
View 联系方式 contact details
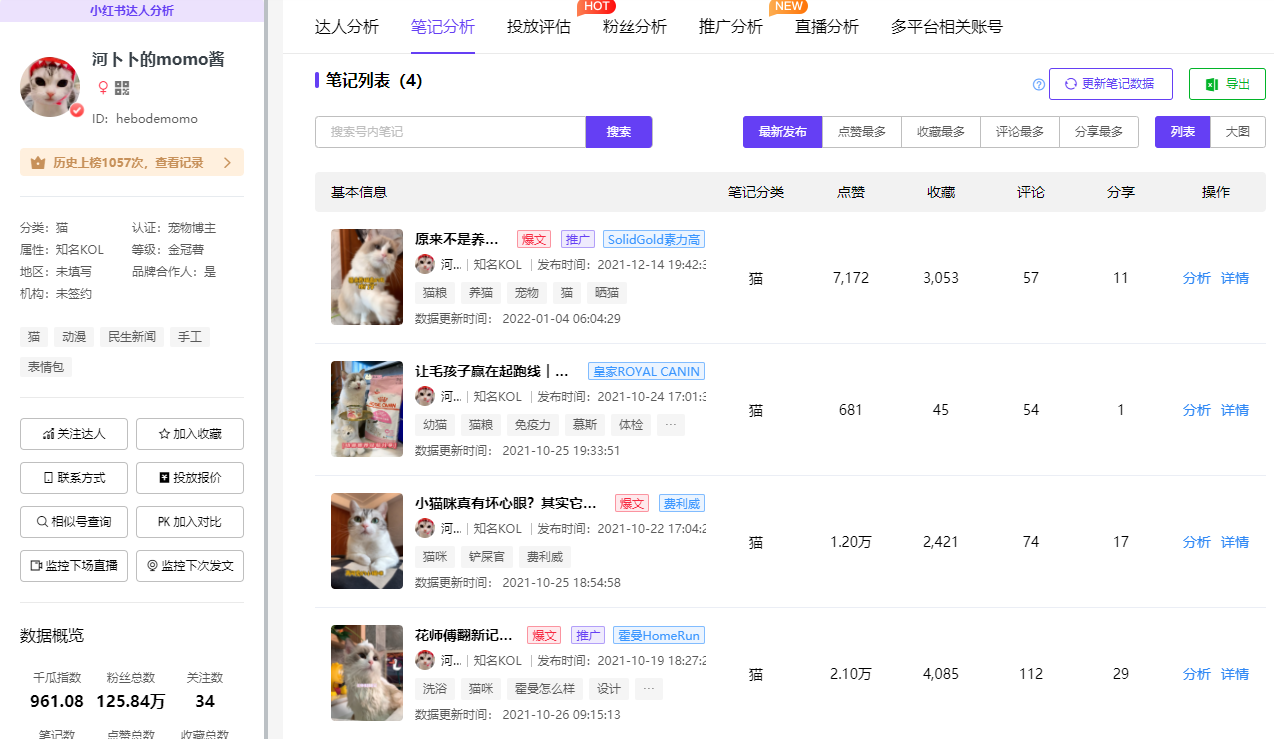click(x=75, y=478)
